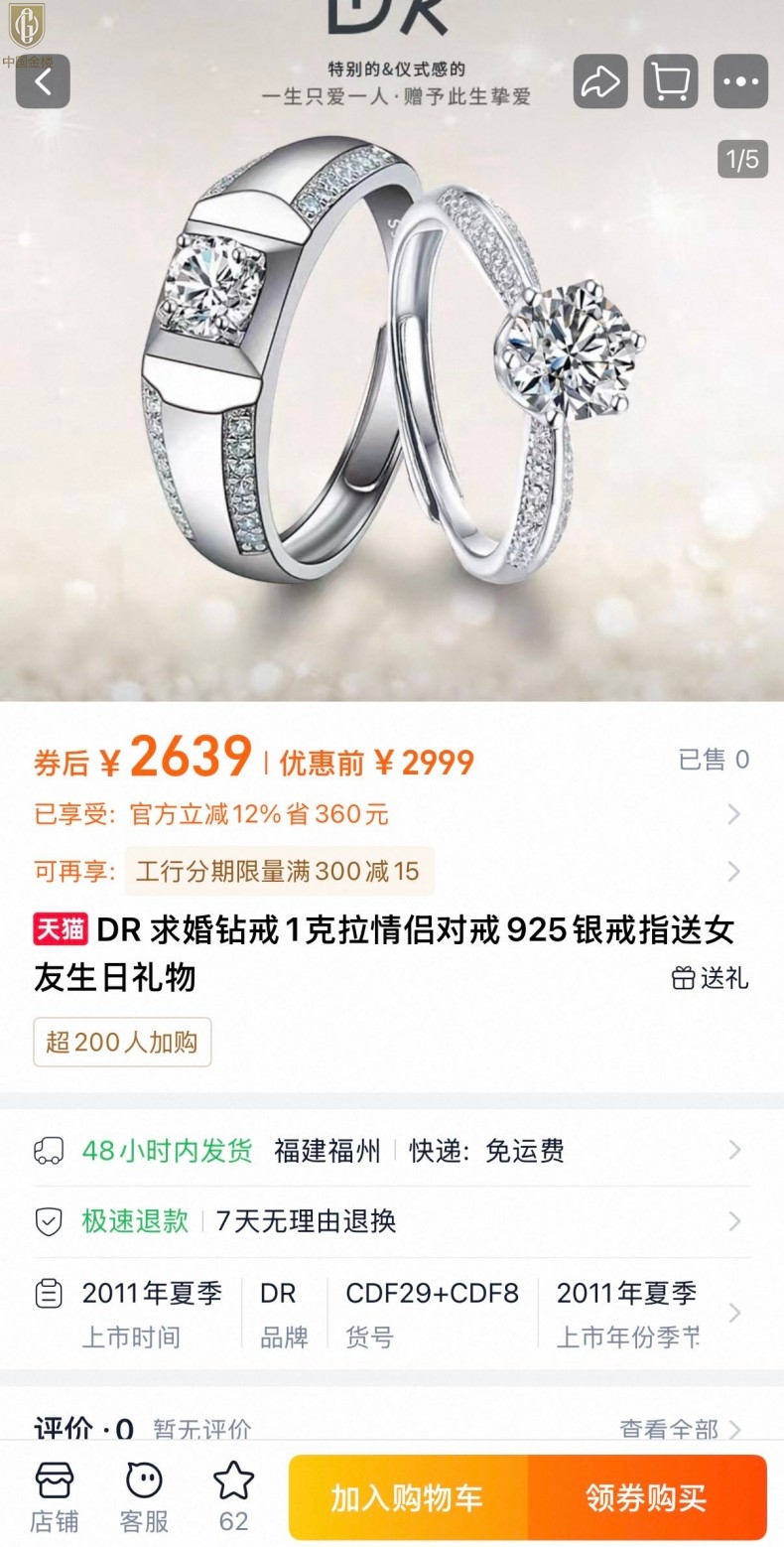
Task: Open the 极速退款 return policy row
Action: 391,1221
